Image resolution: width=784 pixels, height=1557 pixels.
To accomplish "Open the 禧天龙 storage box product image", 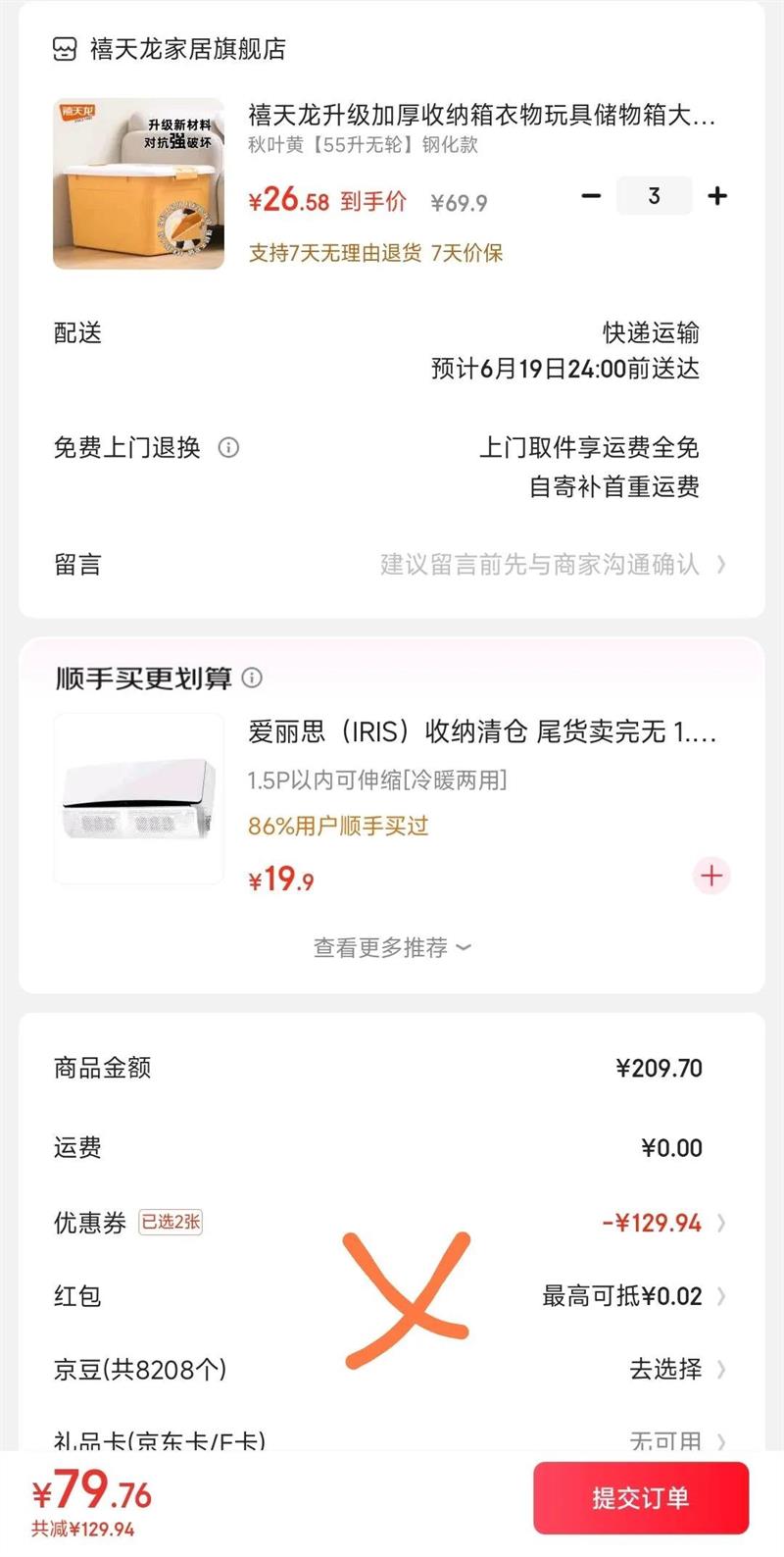I will click(x=138, y=183).
